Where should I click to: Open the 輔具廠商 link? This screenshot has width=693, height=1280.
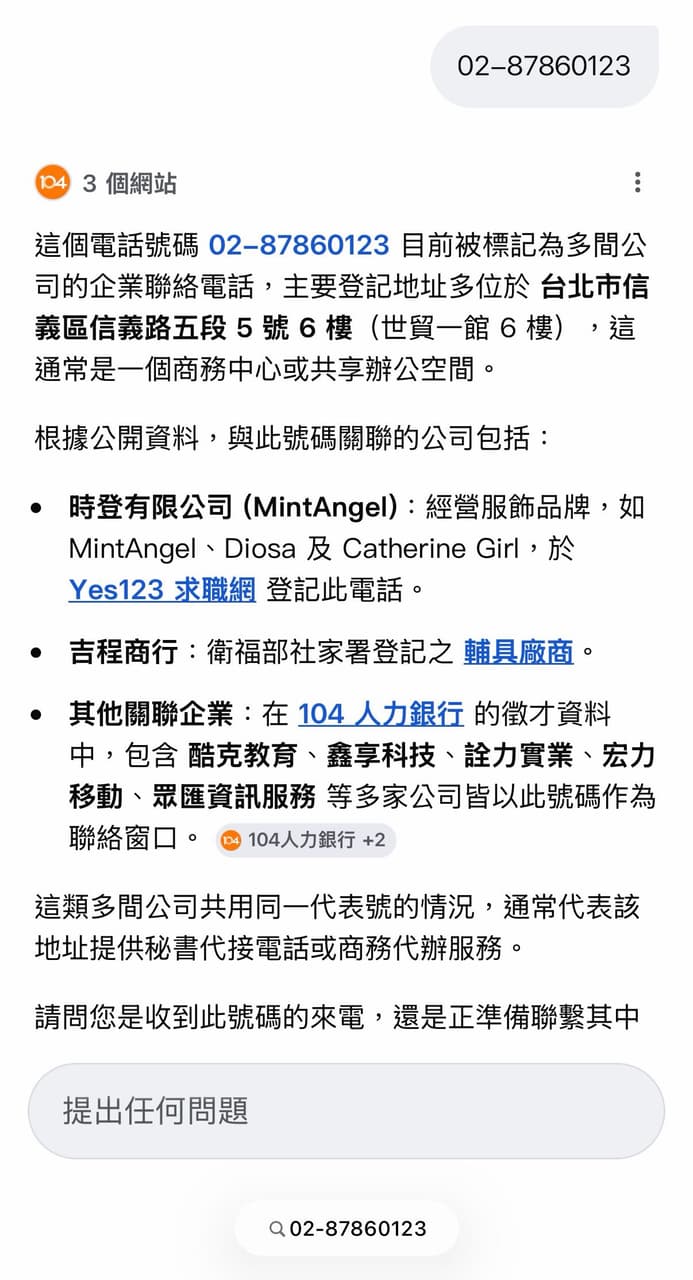coord(519,653)
